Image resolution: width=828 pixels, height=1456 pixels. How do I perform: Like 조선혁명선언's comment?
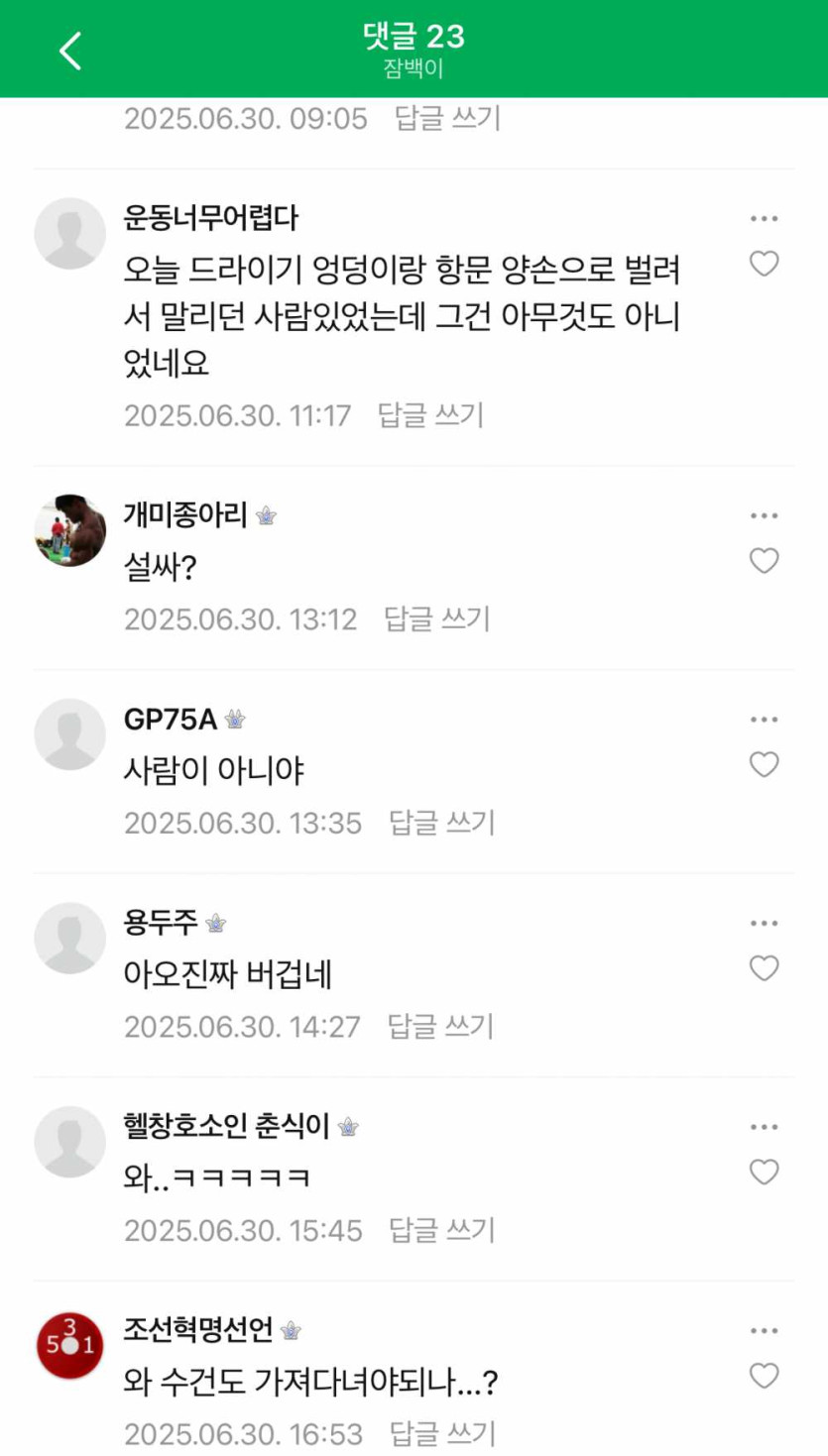click(x=764, y=1376)
